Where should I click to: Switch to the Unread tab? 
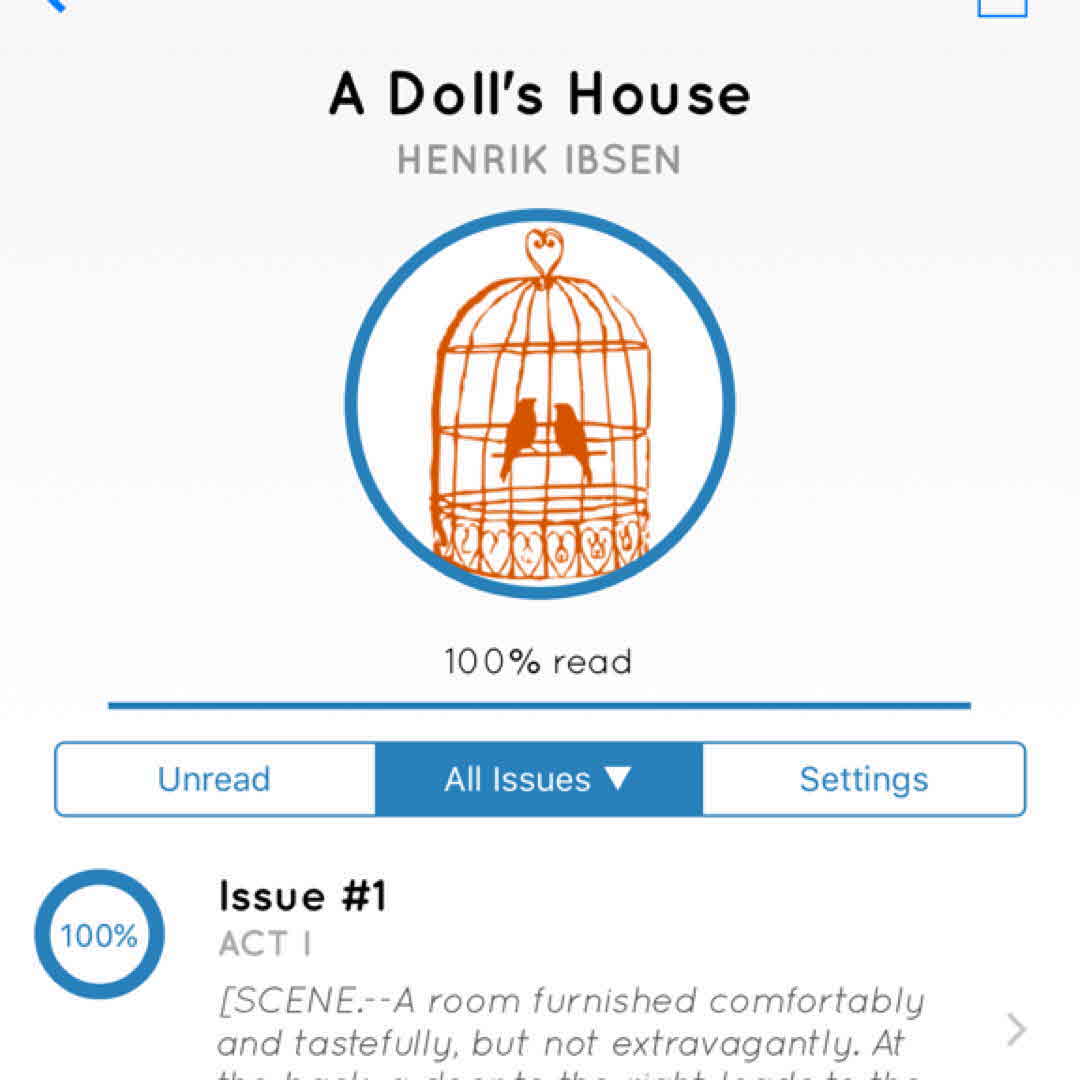point(215,779)
